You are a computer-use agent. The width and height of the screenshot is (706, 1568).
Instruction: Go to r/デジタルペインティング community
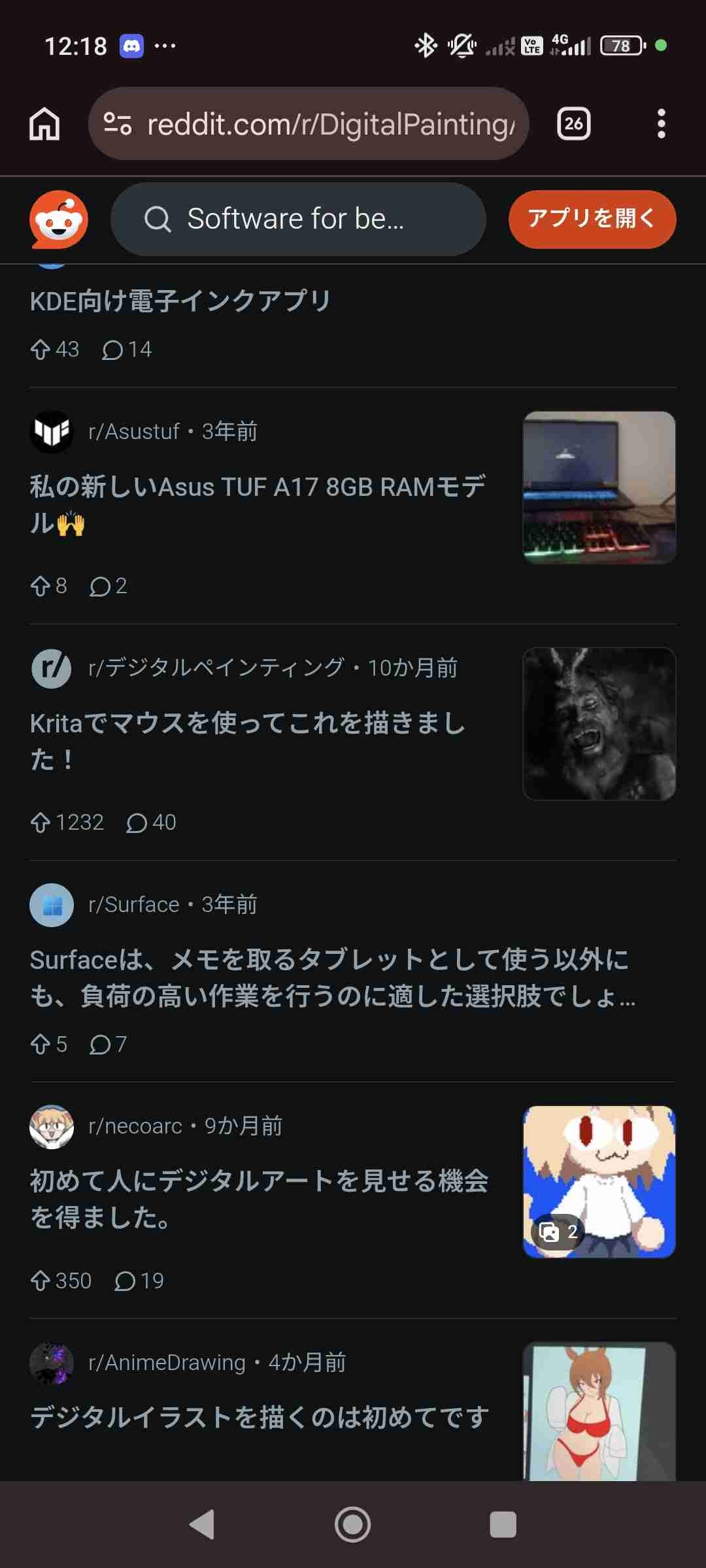216,668
